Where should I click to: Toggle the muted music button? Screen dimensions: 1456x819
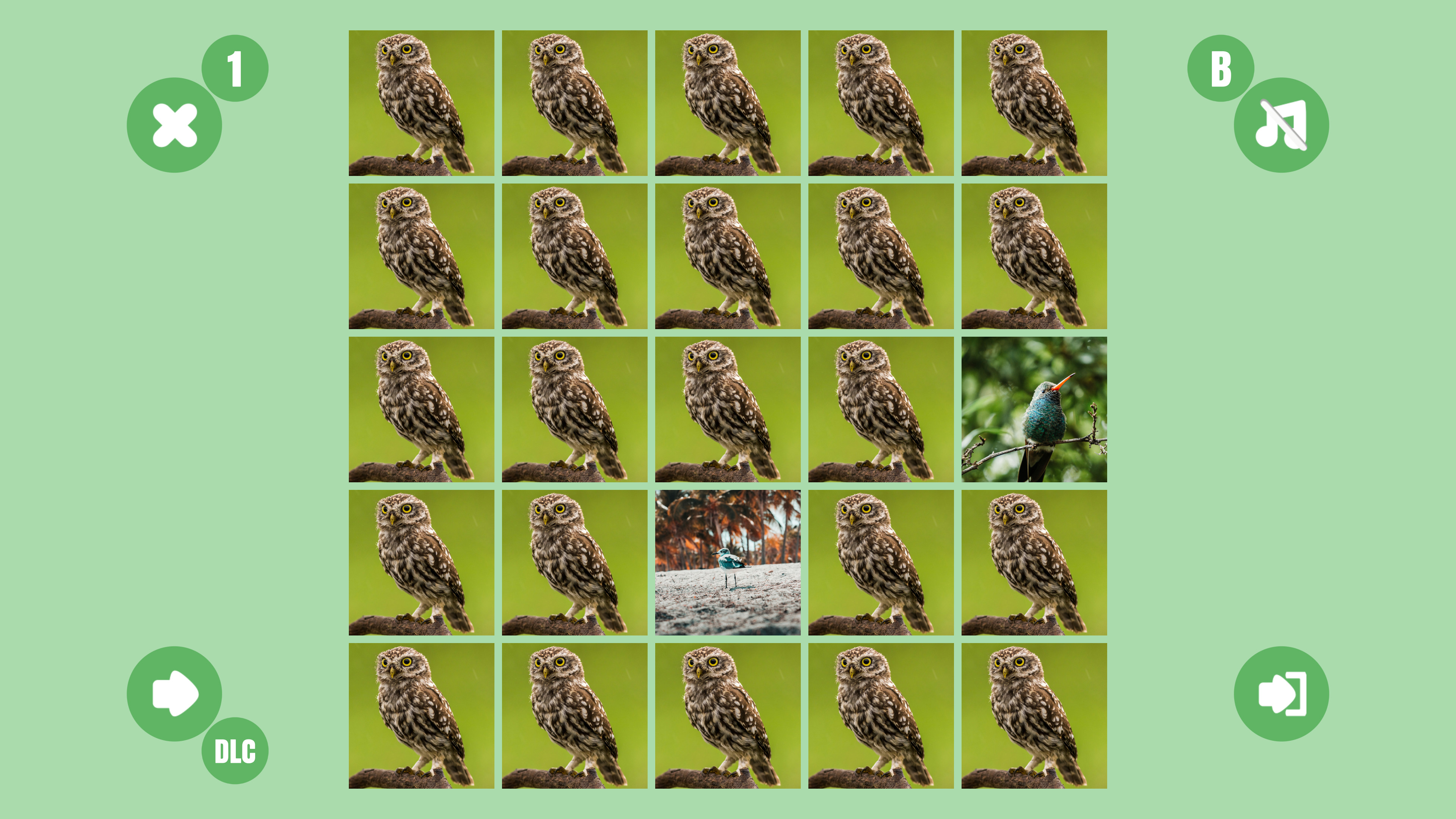coord(1281,125)
